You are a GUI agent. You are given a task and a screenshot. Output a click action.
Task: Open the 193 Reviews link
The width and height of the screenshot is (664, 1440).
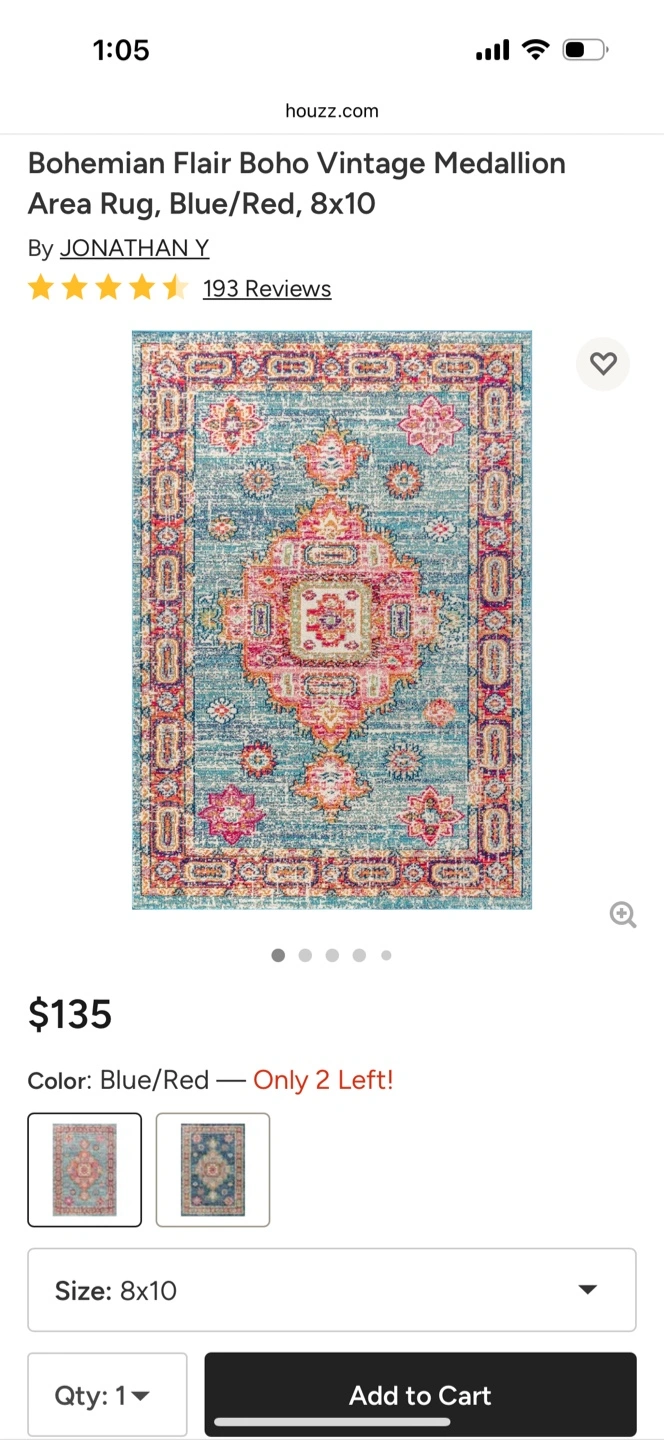[267, 289]
